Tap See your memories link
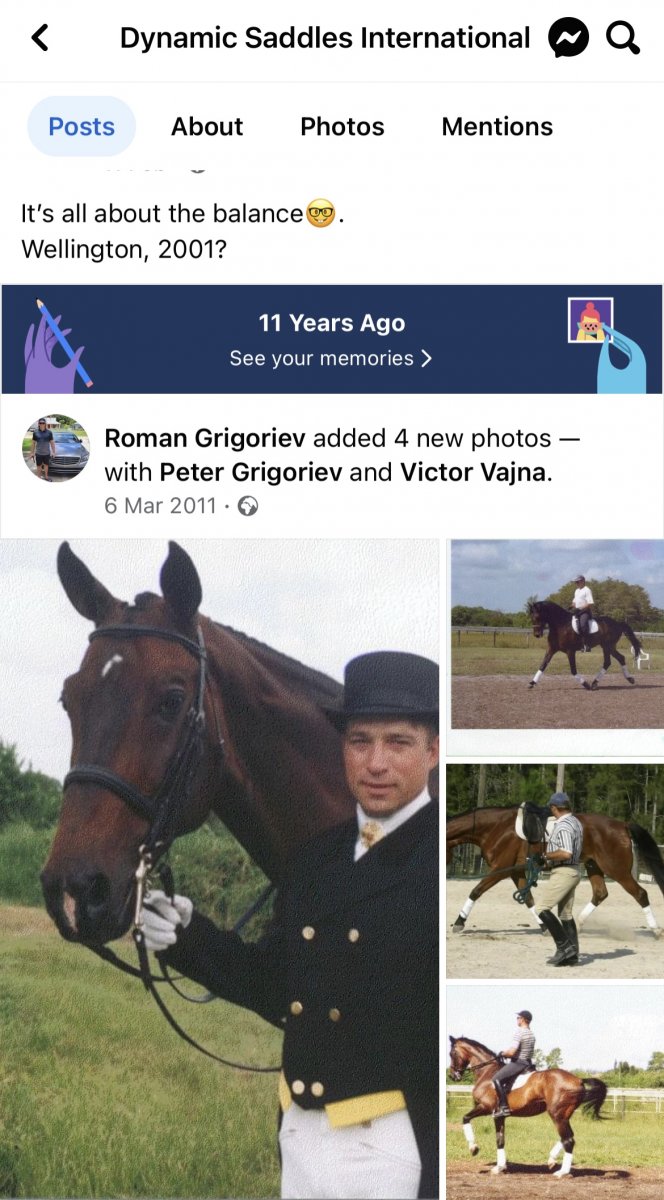The width and height of the screenshot is (664, 1200). [x=331, y=358]
